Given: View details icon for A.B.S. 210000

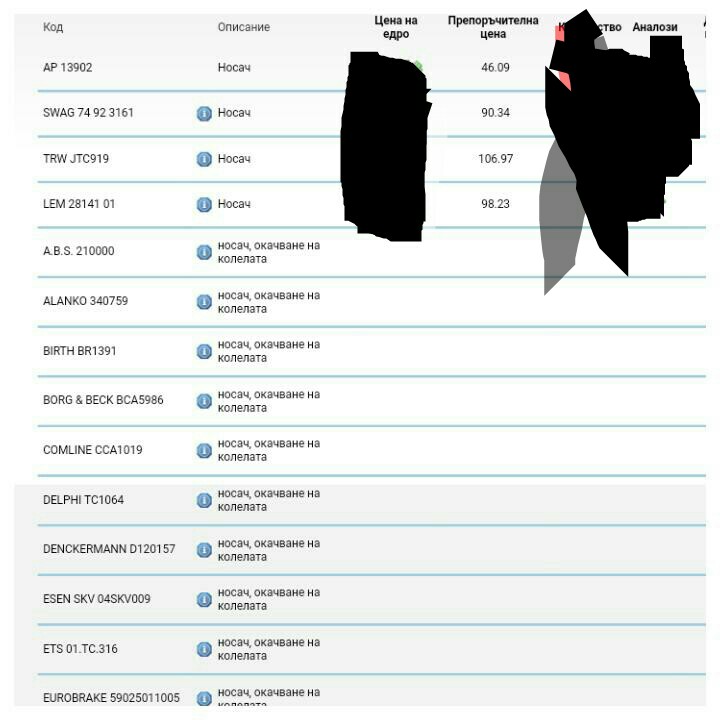Looking at the screenshot, I should [204, 252].
